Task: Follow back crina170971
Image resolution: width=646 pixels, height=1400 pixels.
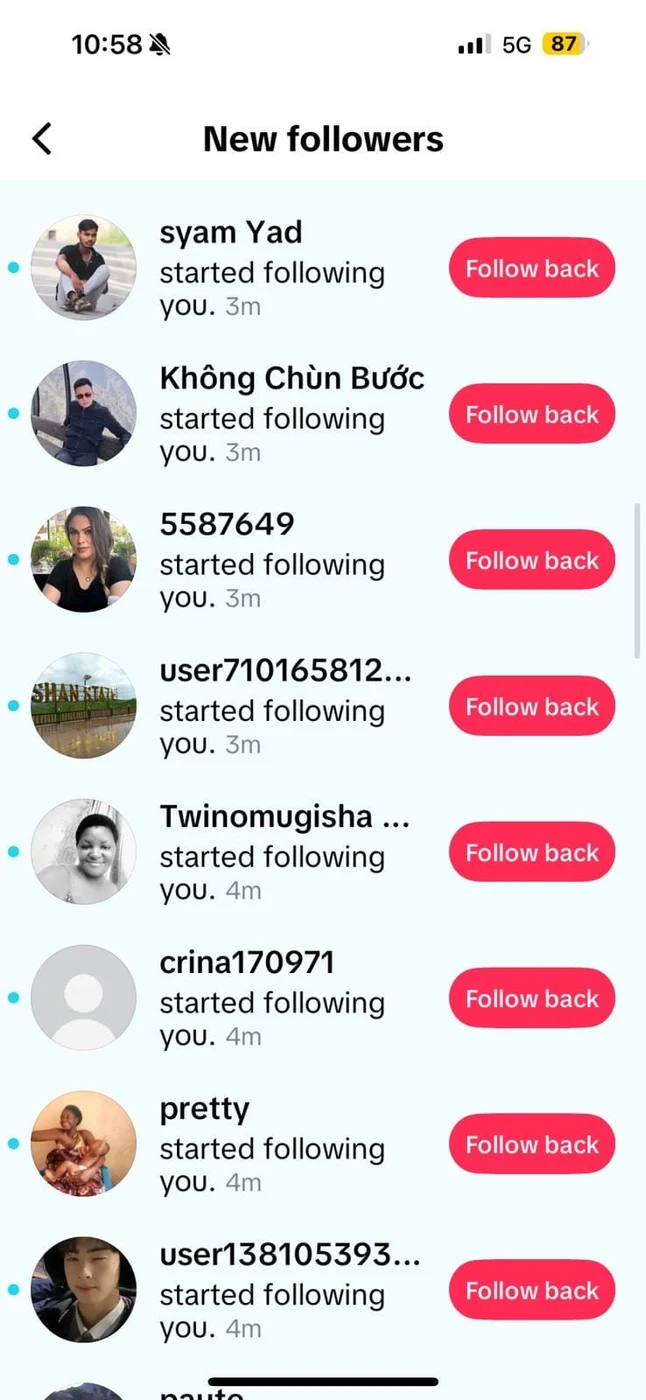Action: click(x=531, y=998)
